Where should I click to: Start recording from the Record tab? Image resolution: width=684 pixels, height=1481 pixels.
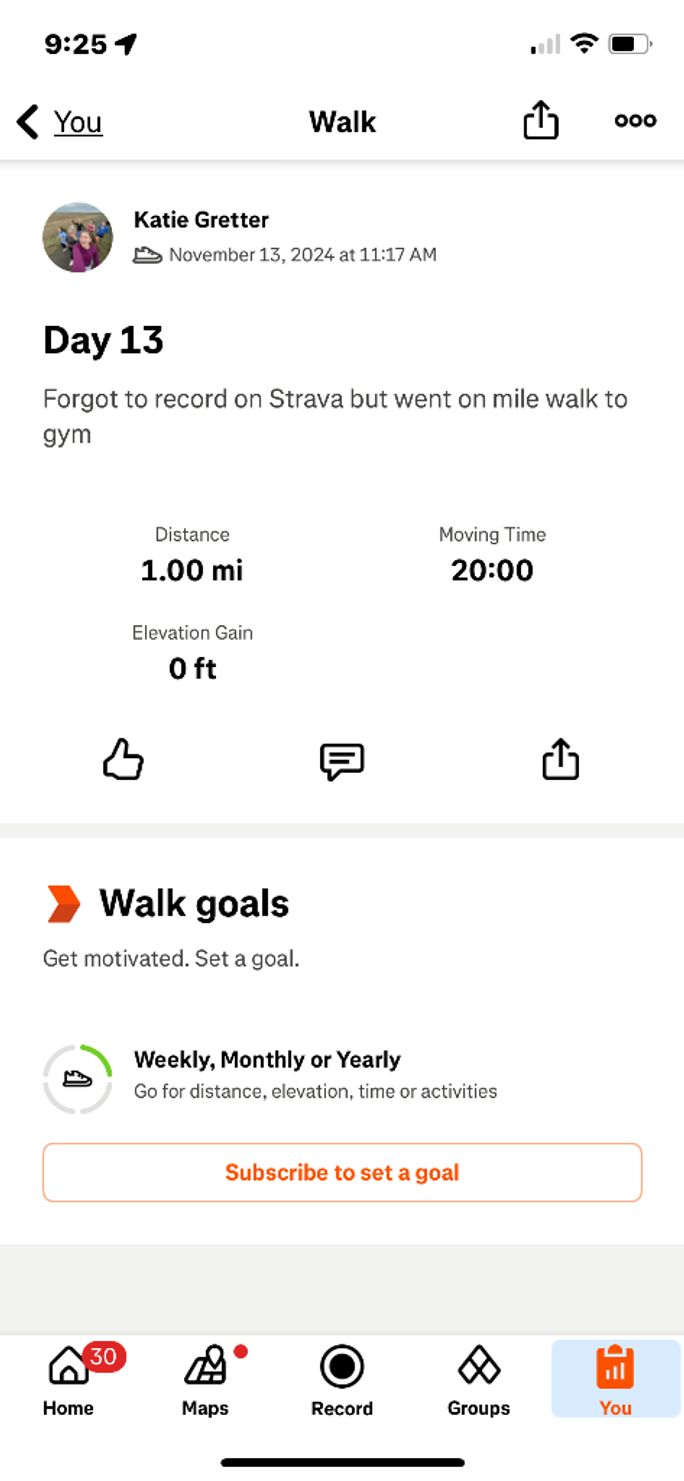pyautogui.click(x=342, y=1380)
